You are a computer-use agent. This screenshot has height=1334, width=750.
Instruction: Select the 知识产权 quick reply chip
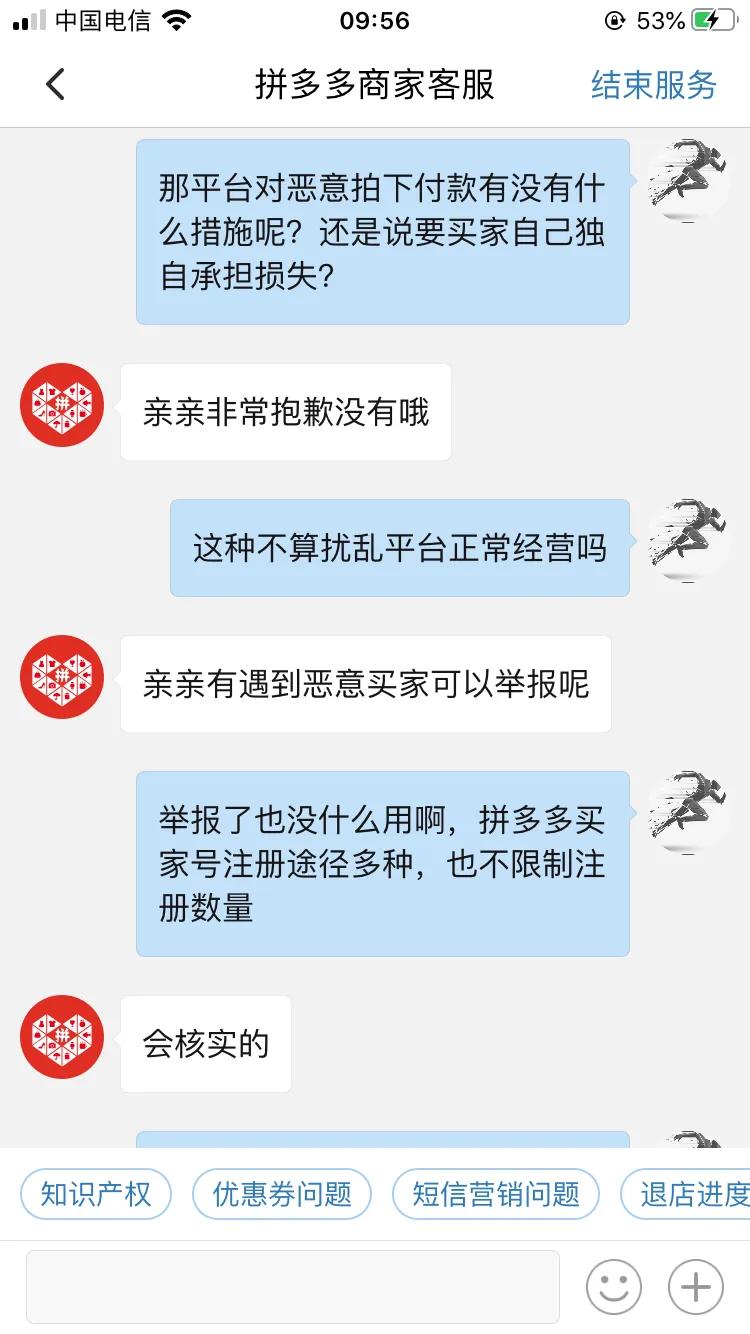pyautogui.click(x=95, y=1193)
